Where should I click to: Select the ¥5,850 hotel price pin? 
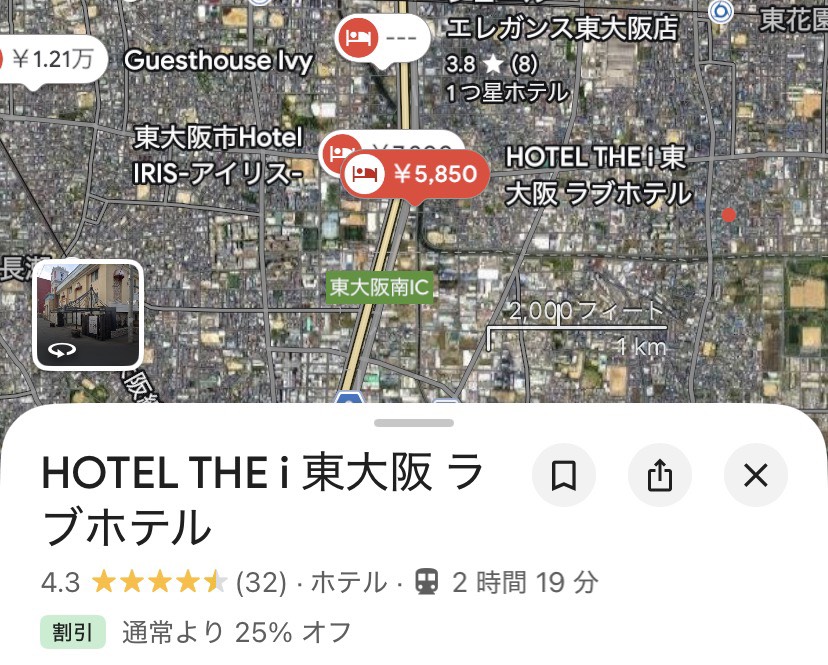click(416, 175)
